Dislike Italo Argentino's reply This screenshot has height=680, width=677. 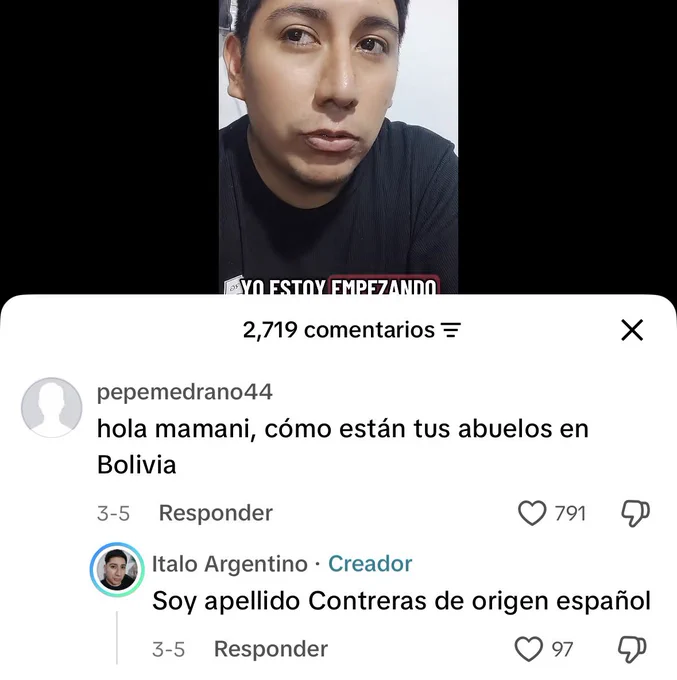coord(632,649)
